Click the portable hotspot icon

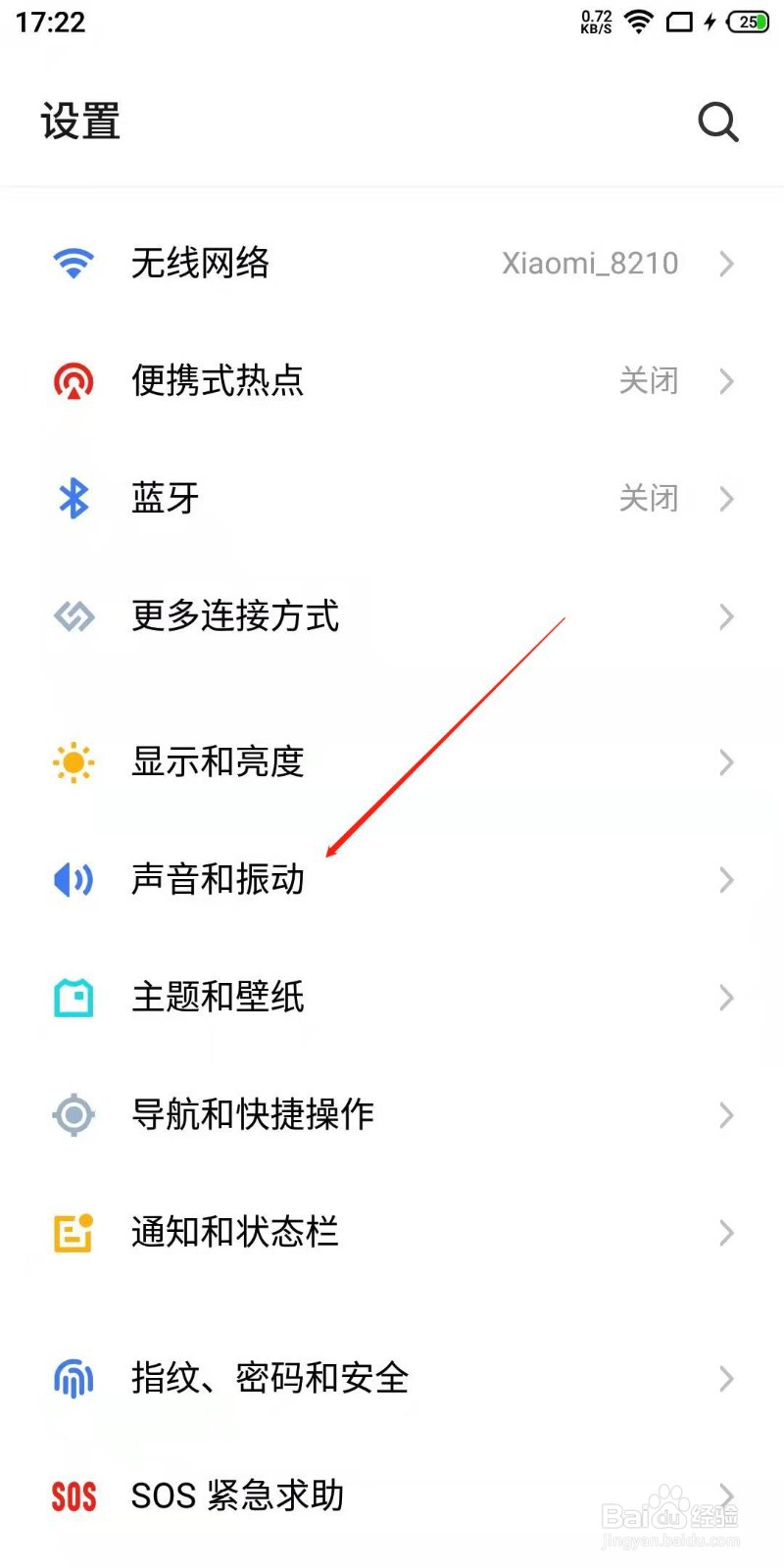[x=73, y=381]
